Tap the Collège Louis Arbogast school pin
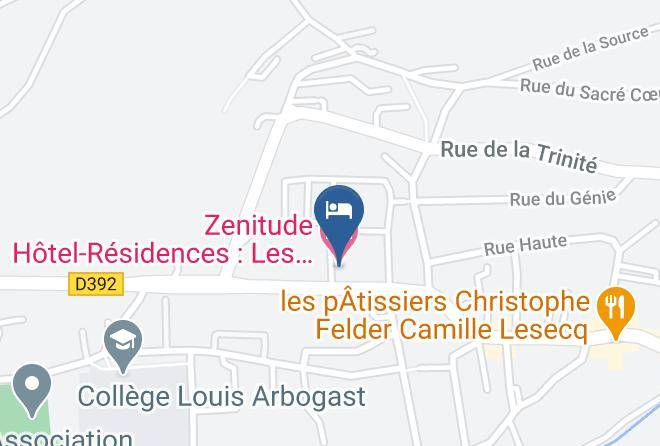 coord(123,342)
